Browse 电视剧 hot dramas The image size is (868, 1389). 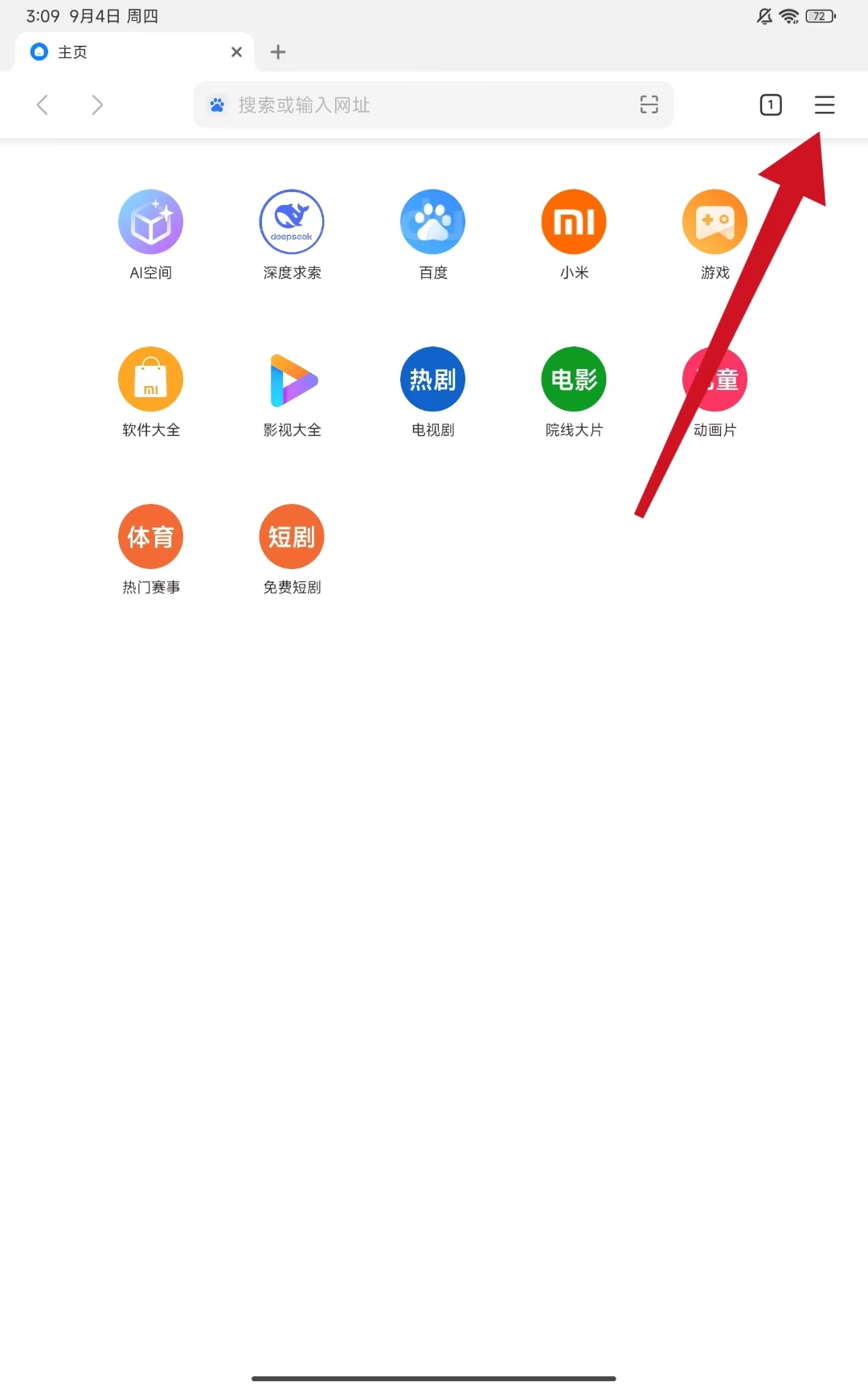432,379
